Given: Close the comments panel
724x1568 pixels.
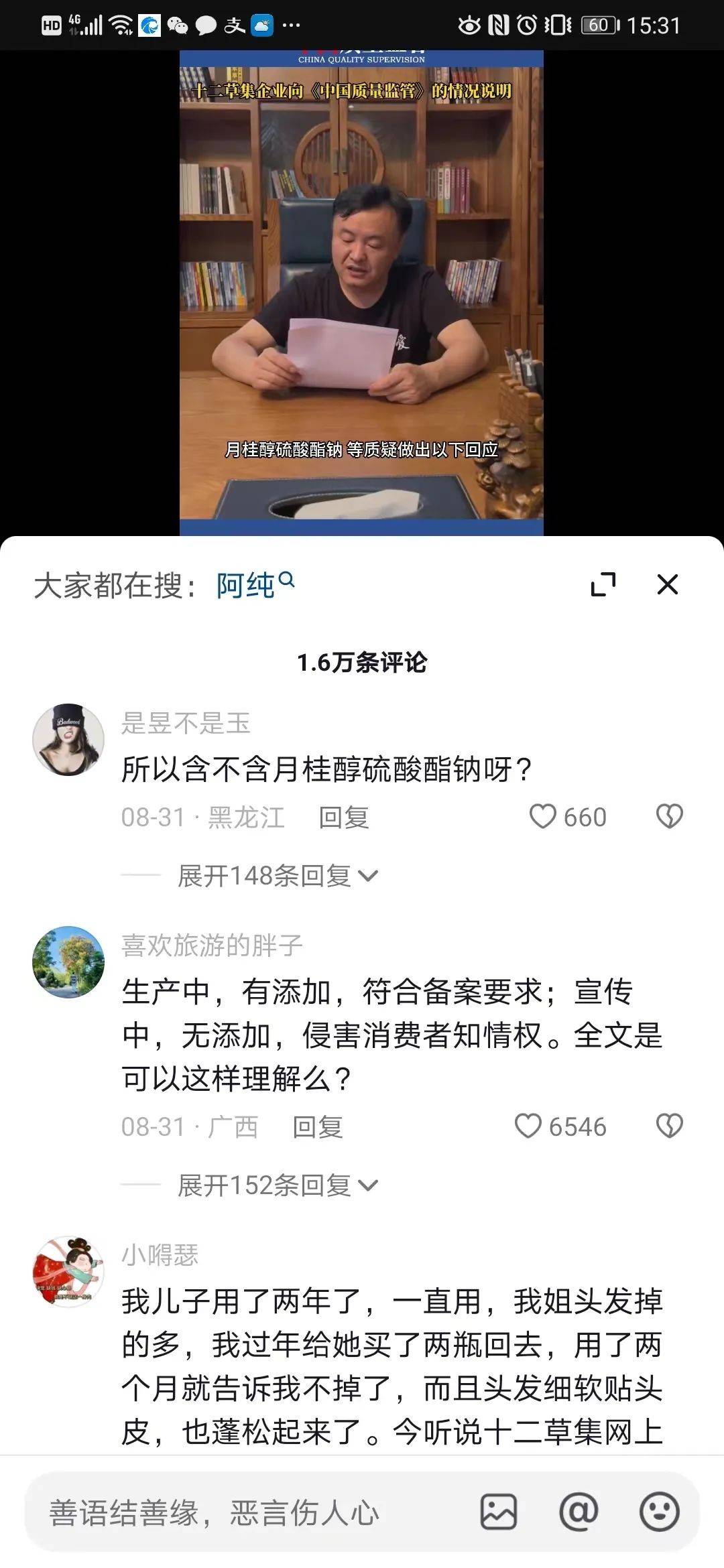Looking at the screenshot, I should (x=667, y=584).
